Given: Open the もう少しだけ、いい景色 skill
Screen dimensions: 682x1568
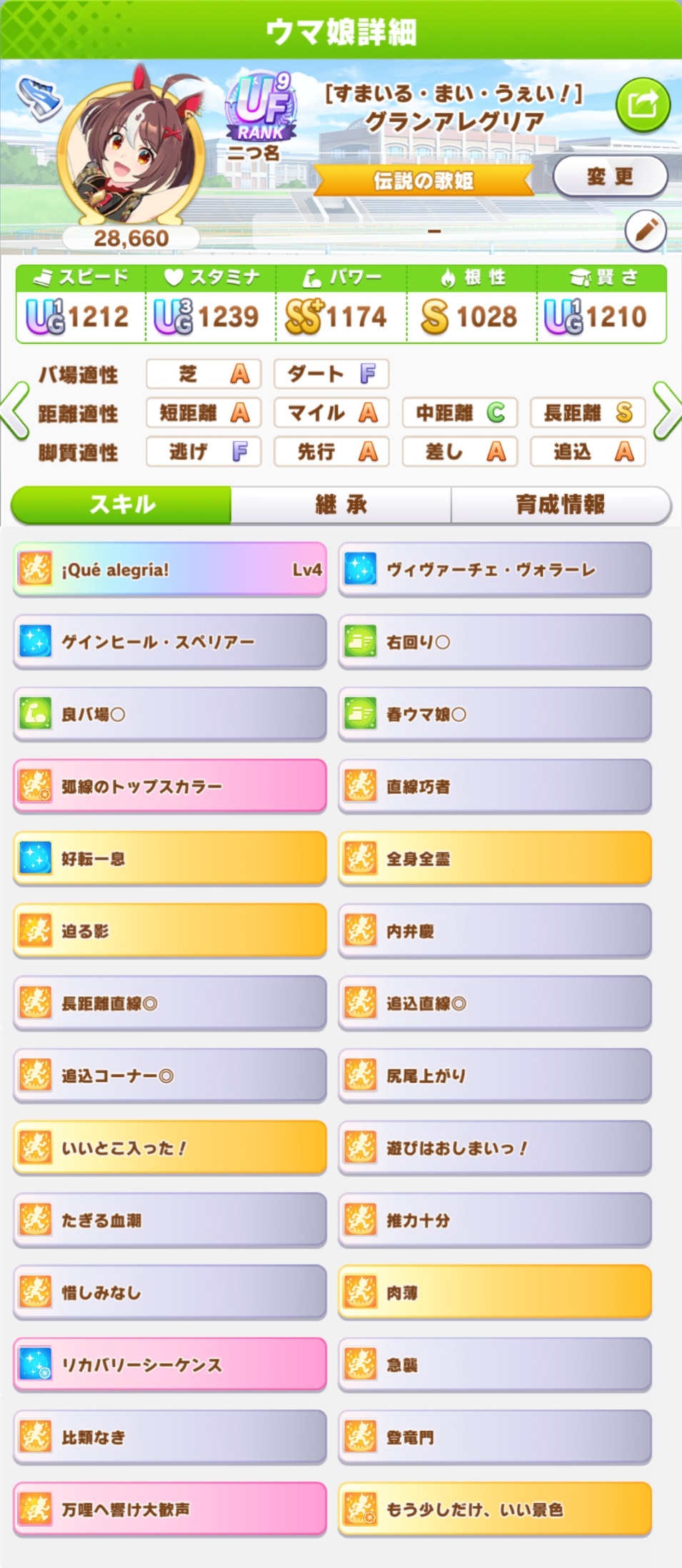Looking at the screenshot, I should click(495, 1509).
